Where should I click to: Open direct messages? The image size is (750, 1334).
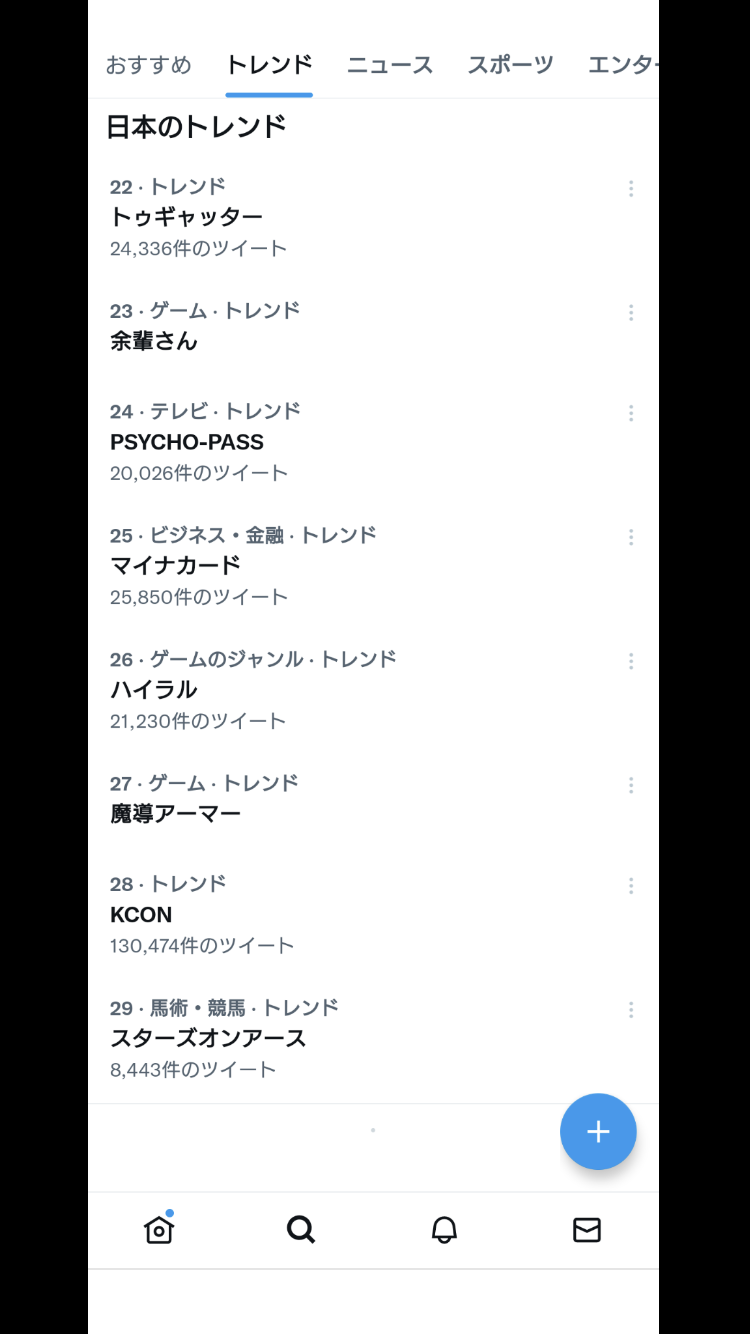587,1229
